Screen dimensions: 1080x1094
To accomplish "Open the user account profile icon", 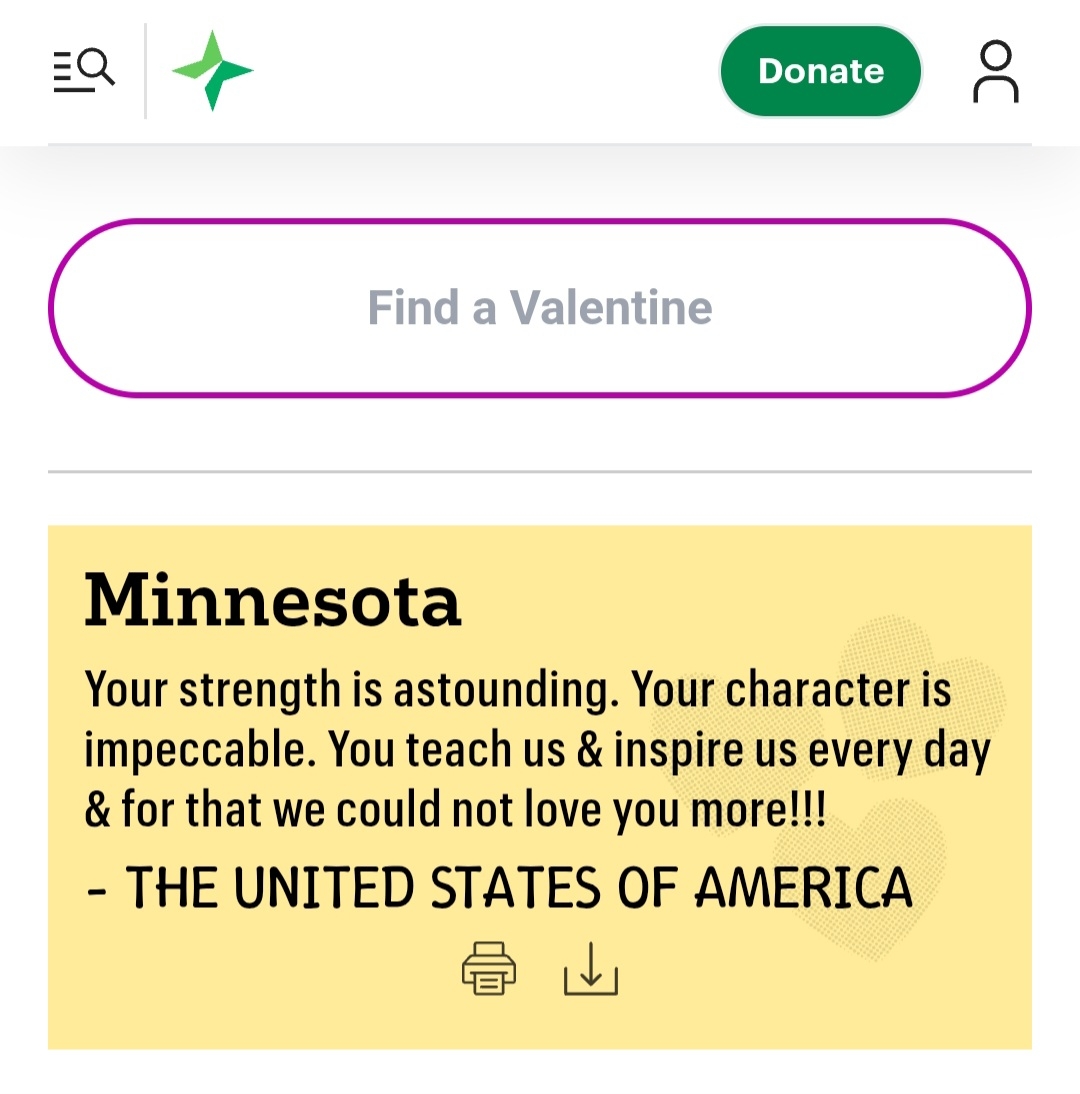I will [x=995, y=72].
